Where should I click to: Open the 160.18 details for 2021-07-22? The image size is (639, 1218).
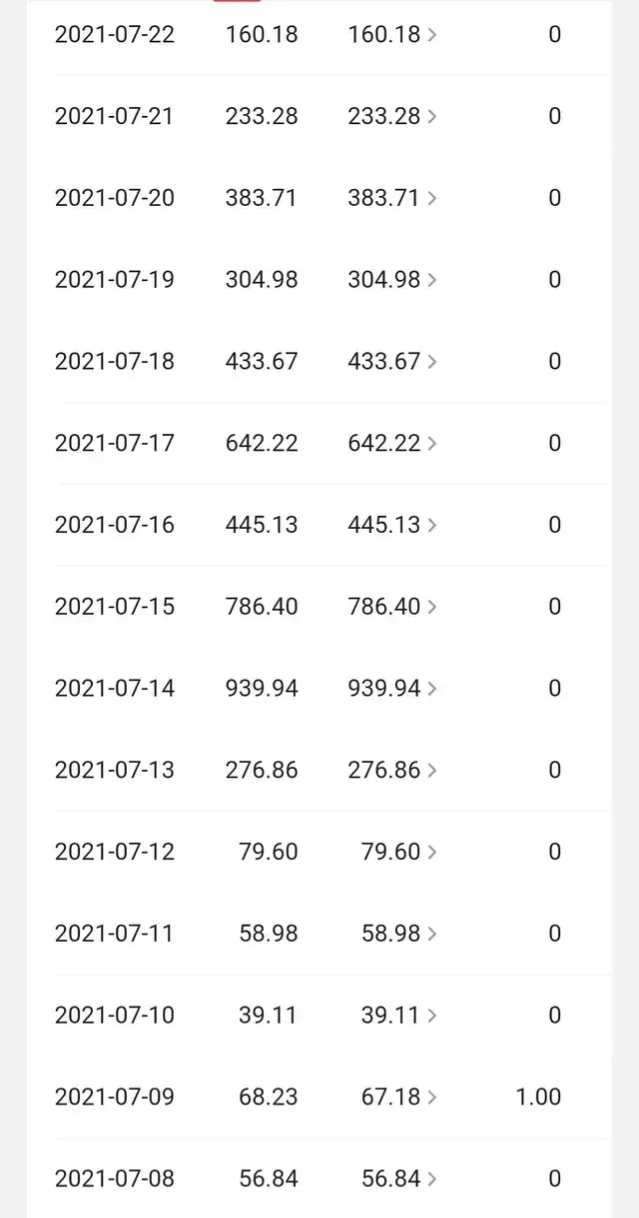point(392,35)
